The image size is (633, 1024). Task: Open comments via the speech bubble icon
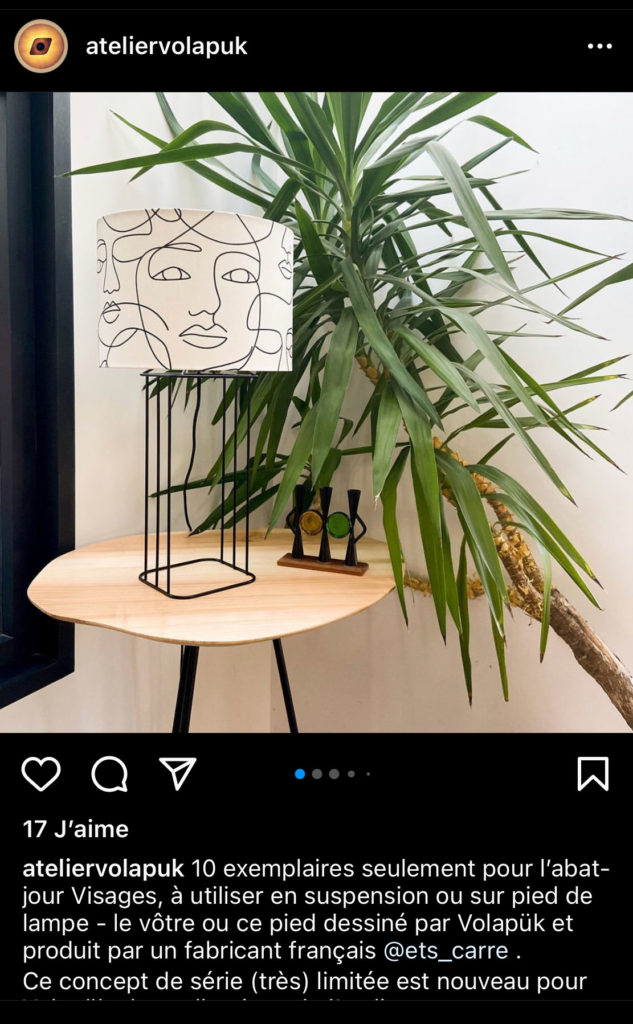109,774
